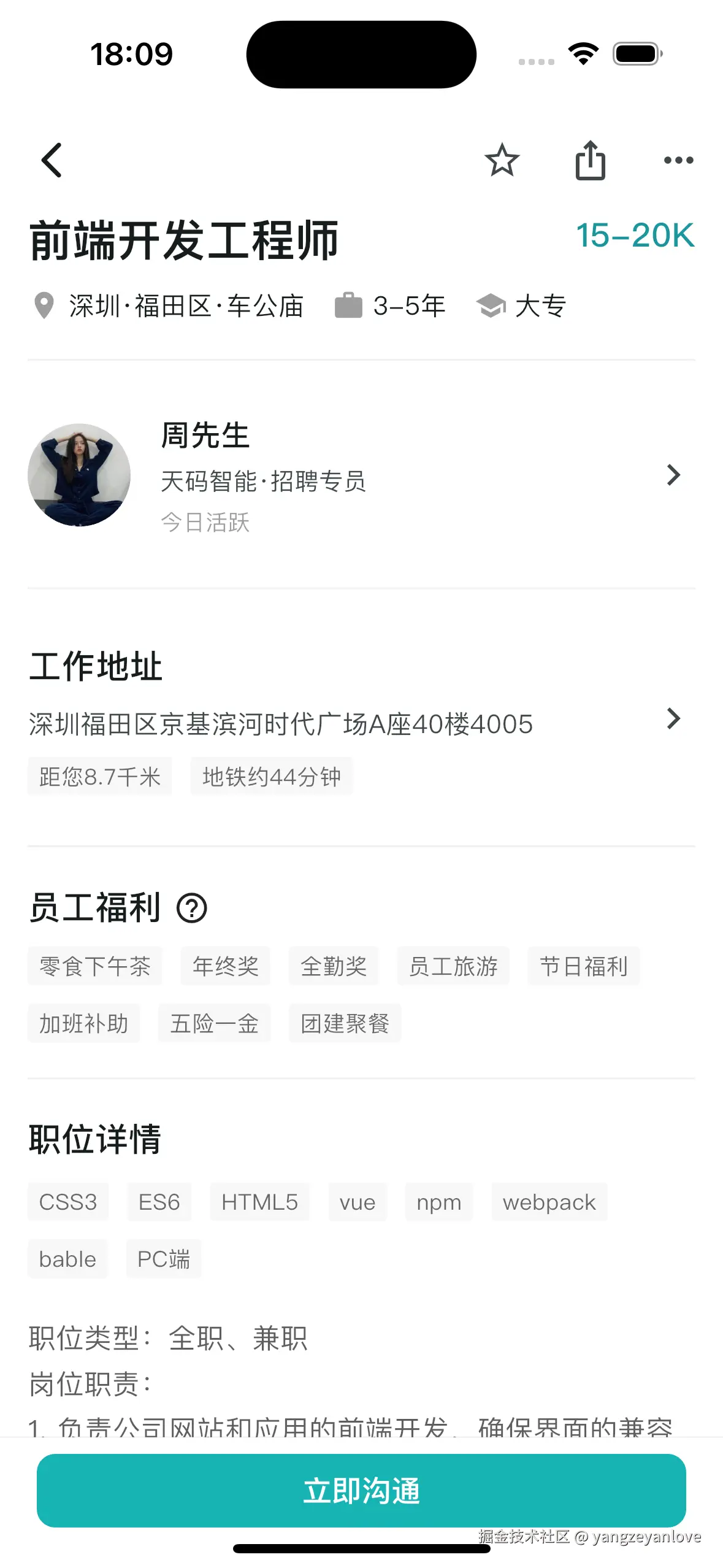Screen dimensions: 723x1568
Task: Click the vue skill tag
Action: (357, 1202)
